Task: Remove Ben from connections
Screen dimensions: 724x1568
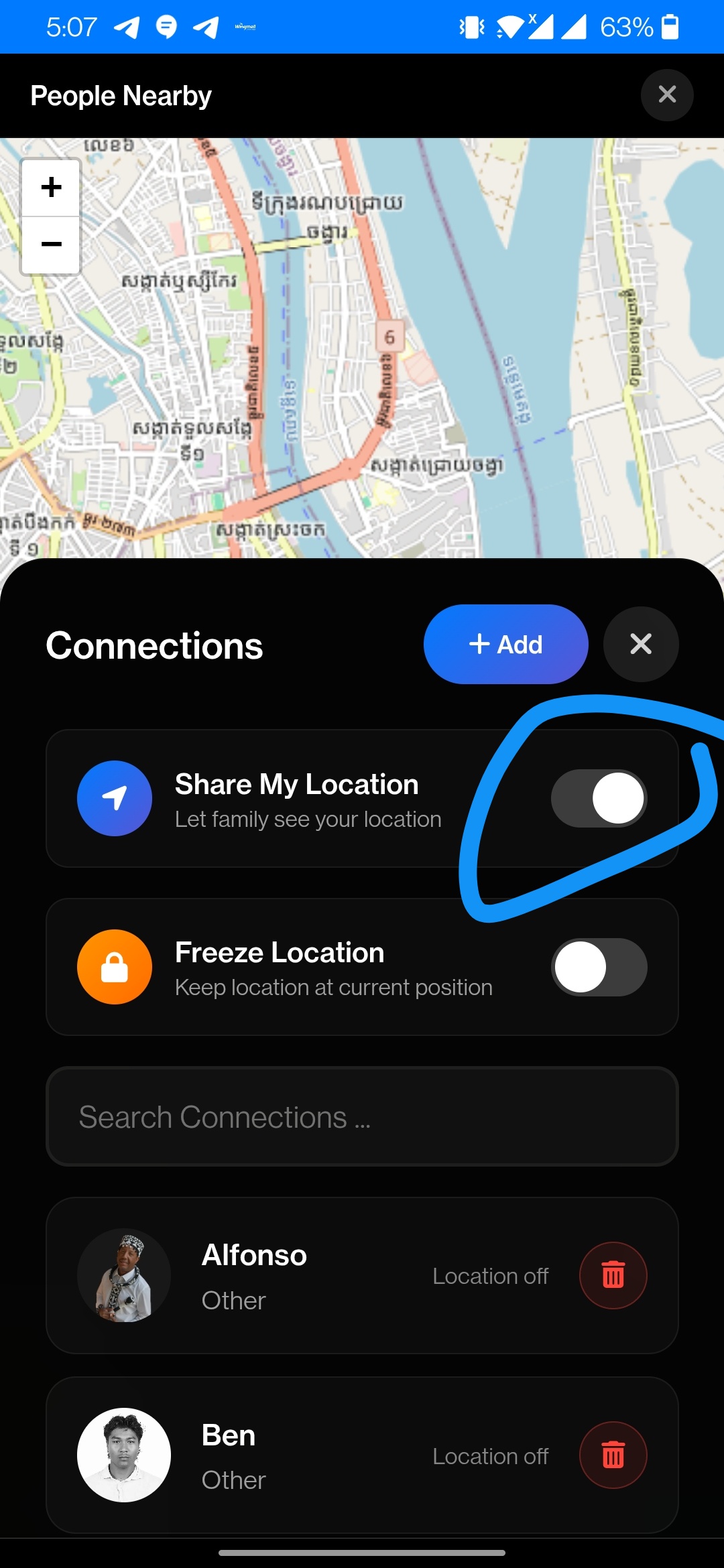Action: tap(613, 1455)
